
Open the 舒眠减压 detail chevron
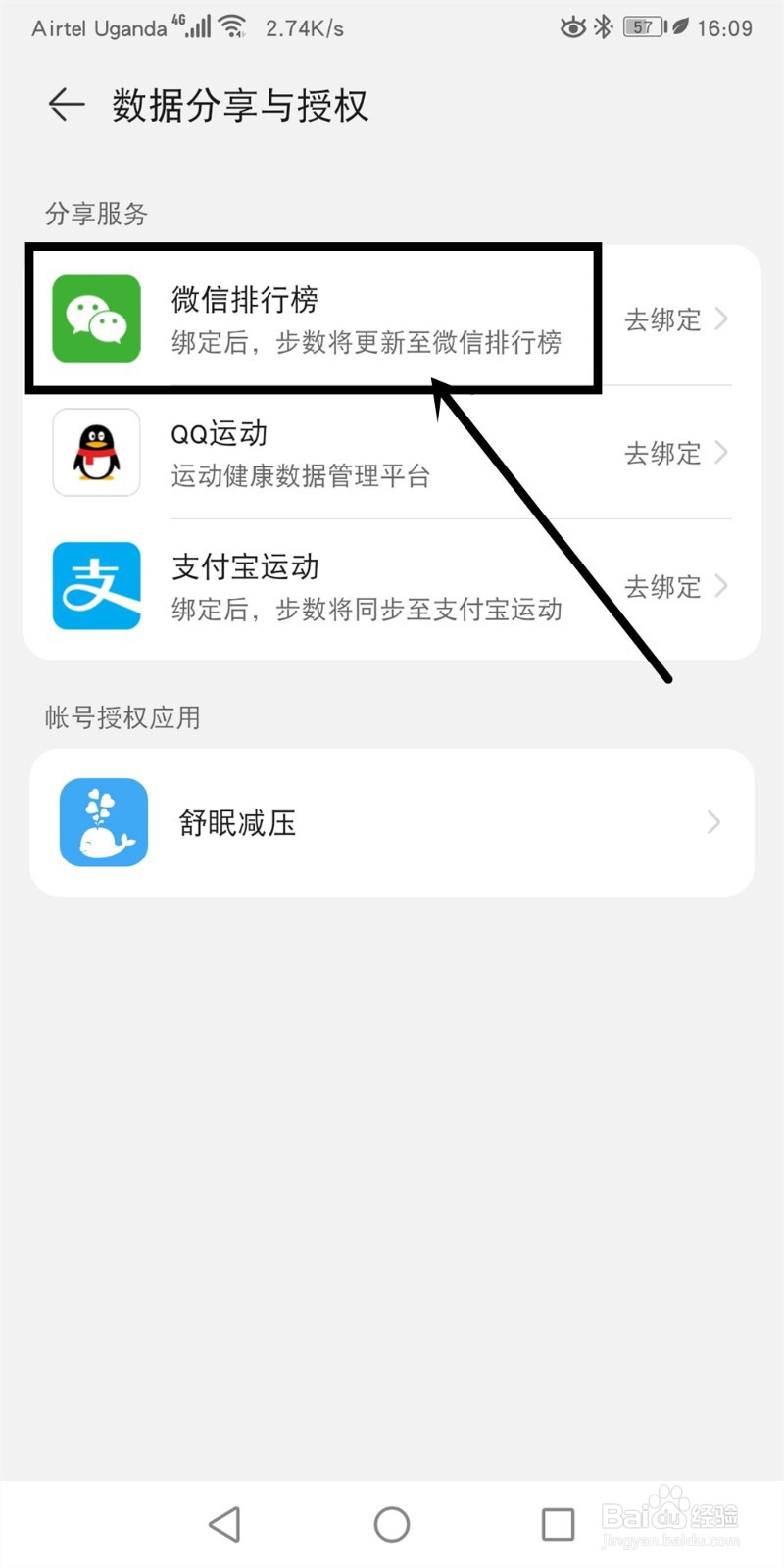(713, 823)
